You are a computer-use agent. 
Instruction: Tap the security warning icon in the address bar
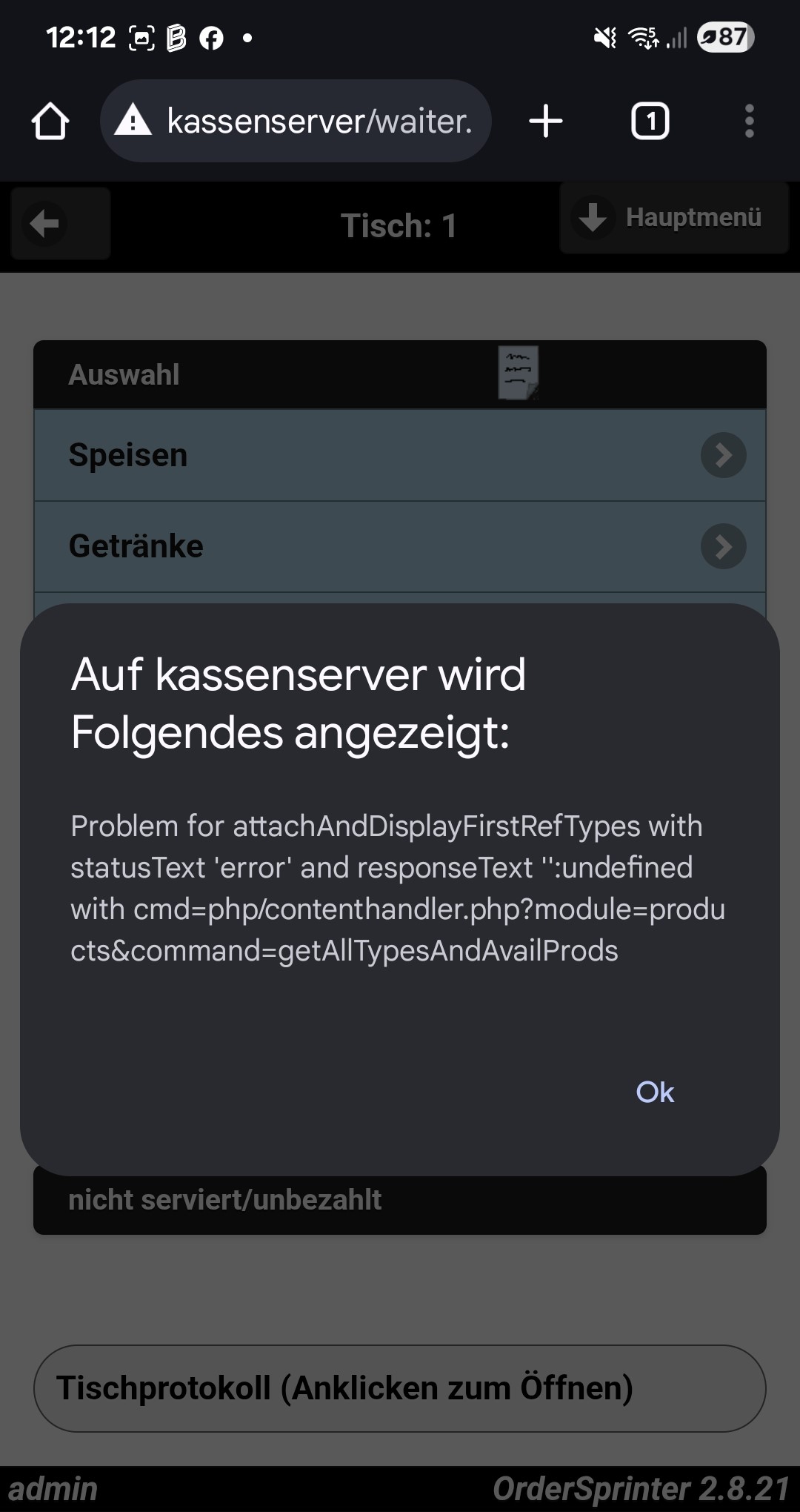click(x=133, y=121)
